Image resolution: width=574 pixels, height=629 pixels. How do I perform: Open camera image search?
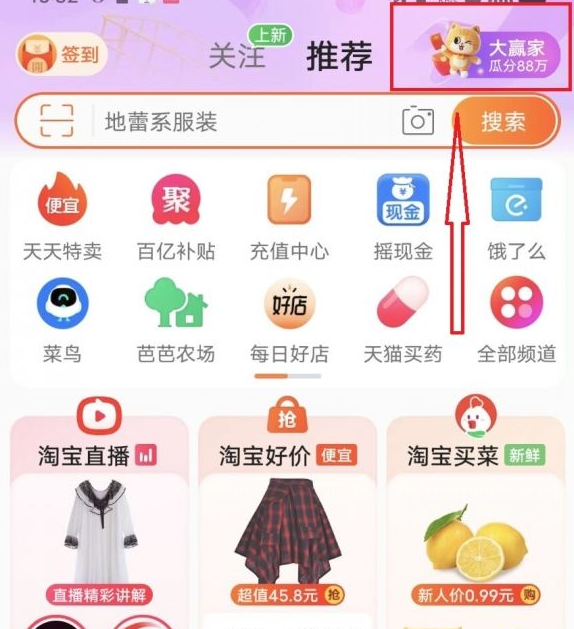point(418,120)
